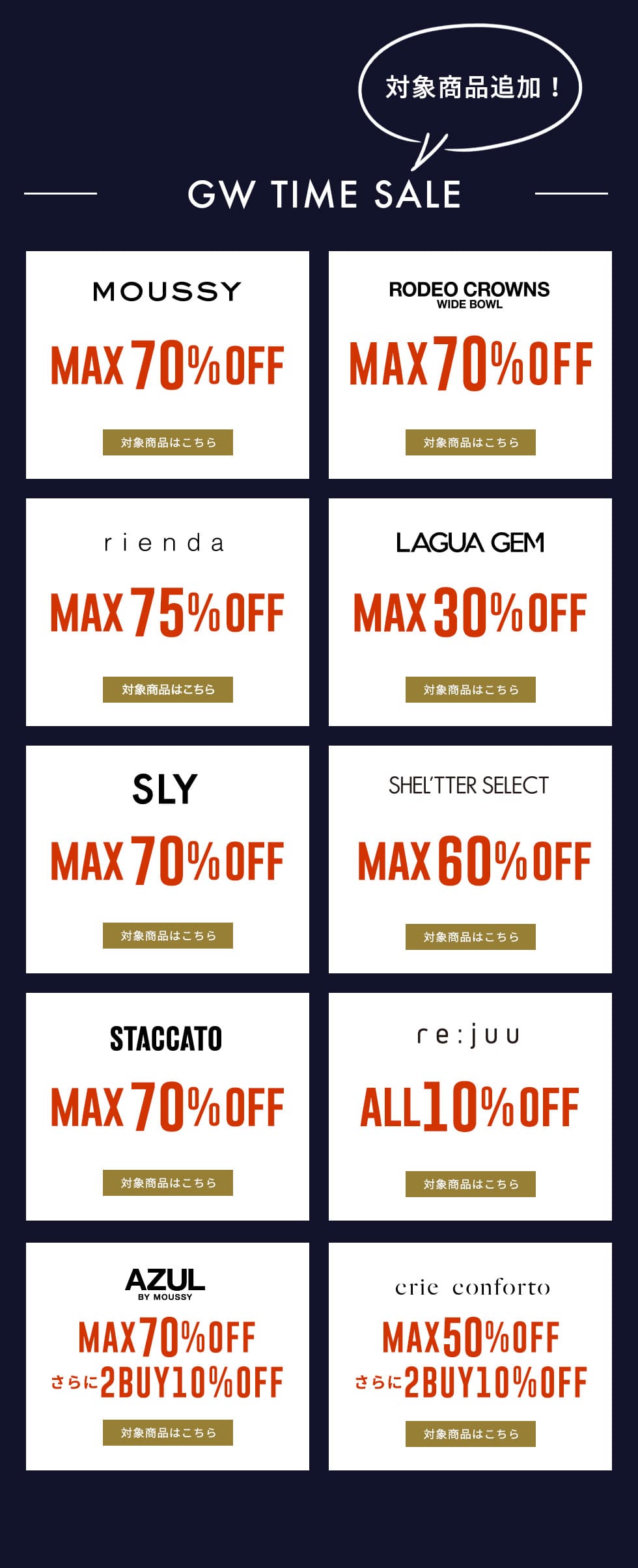Open rienda MAX 75% OFF items

[167, 690]
